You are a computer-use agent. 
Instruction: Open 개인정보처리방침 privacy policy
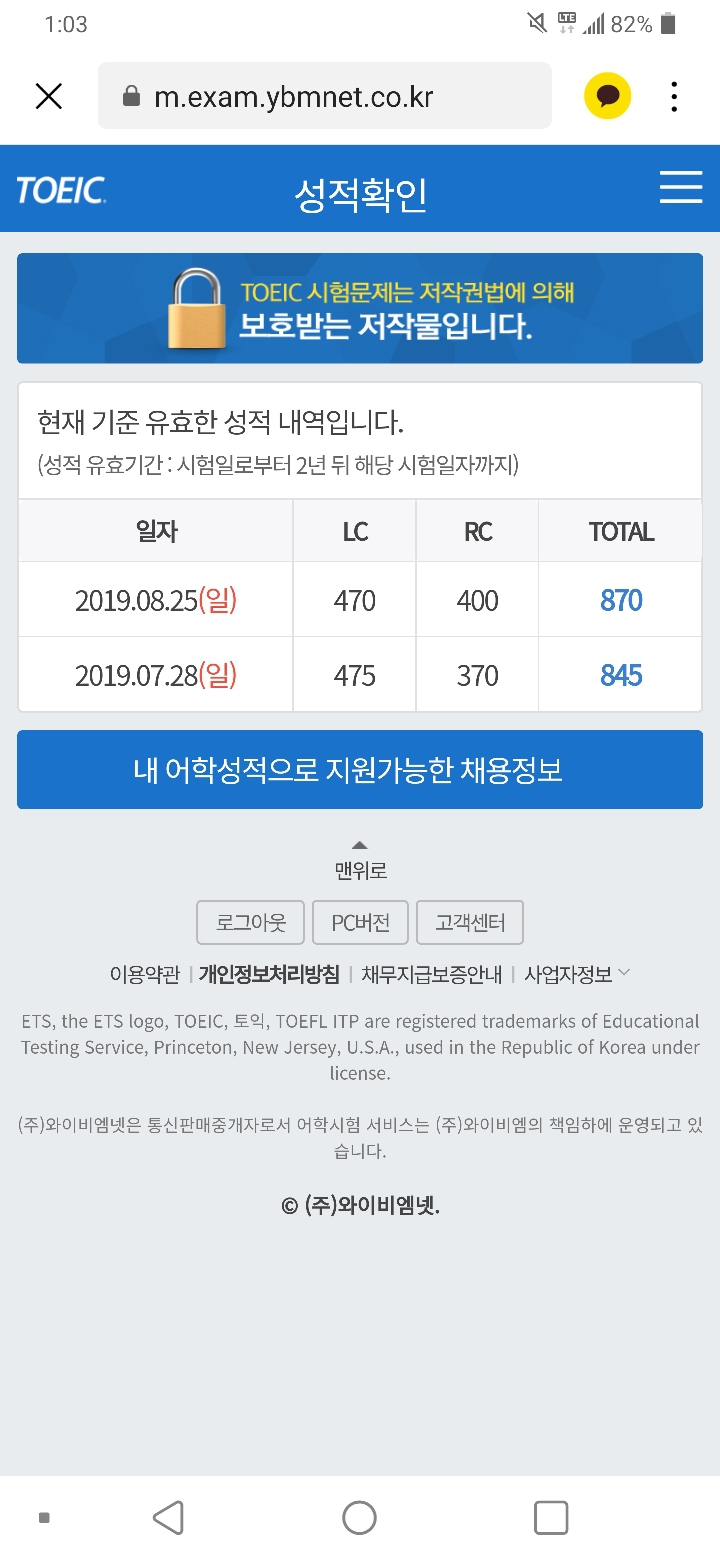tap(269, 974)
